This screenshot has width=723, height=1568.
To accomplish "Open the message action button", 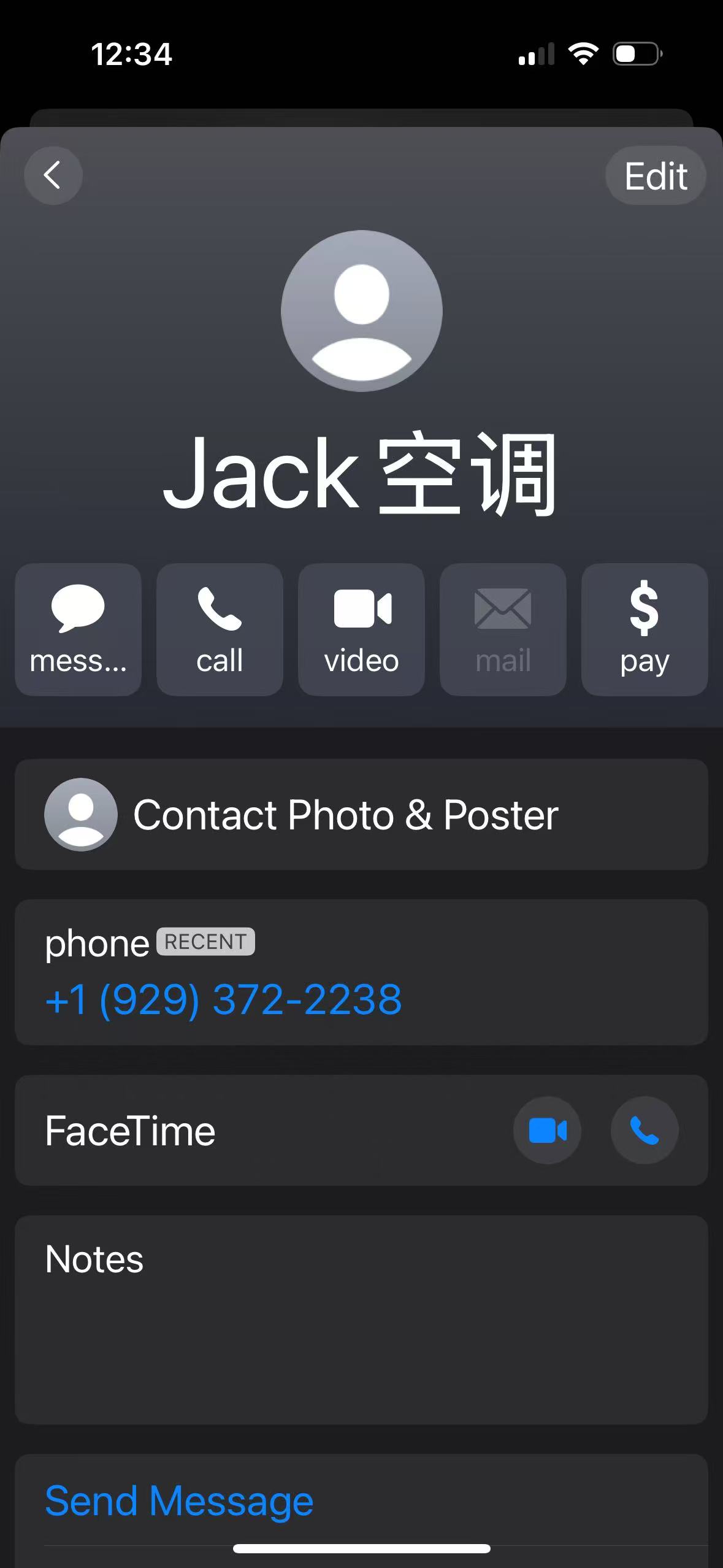I will pos(78,629).
